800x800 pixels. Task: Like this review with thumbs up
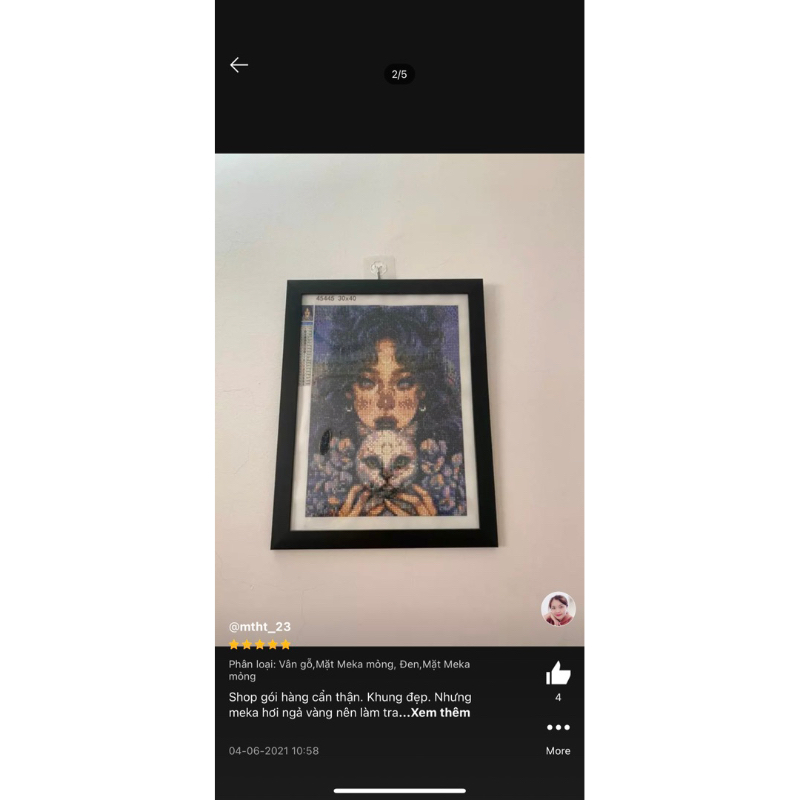558,673
